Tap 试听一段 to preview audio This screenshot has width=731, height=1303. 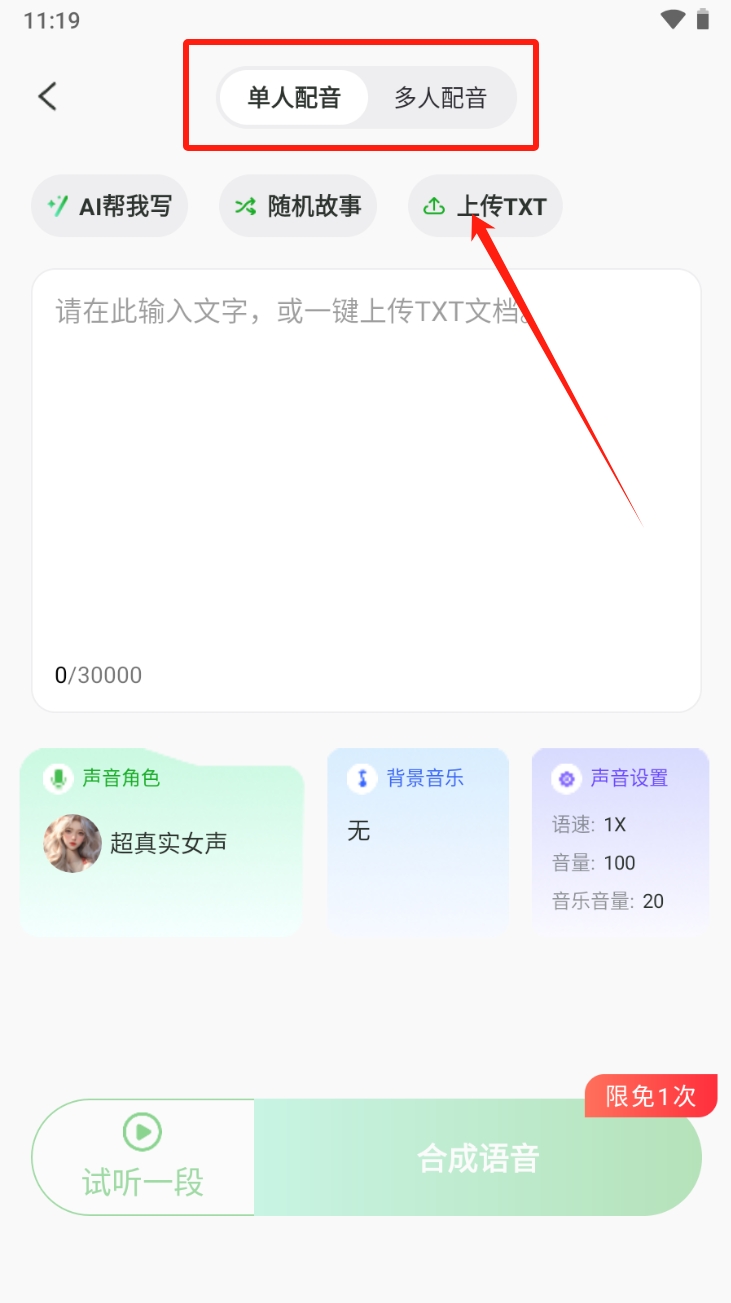coord(143,1157)
